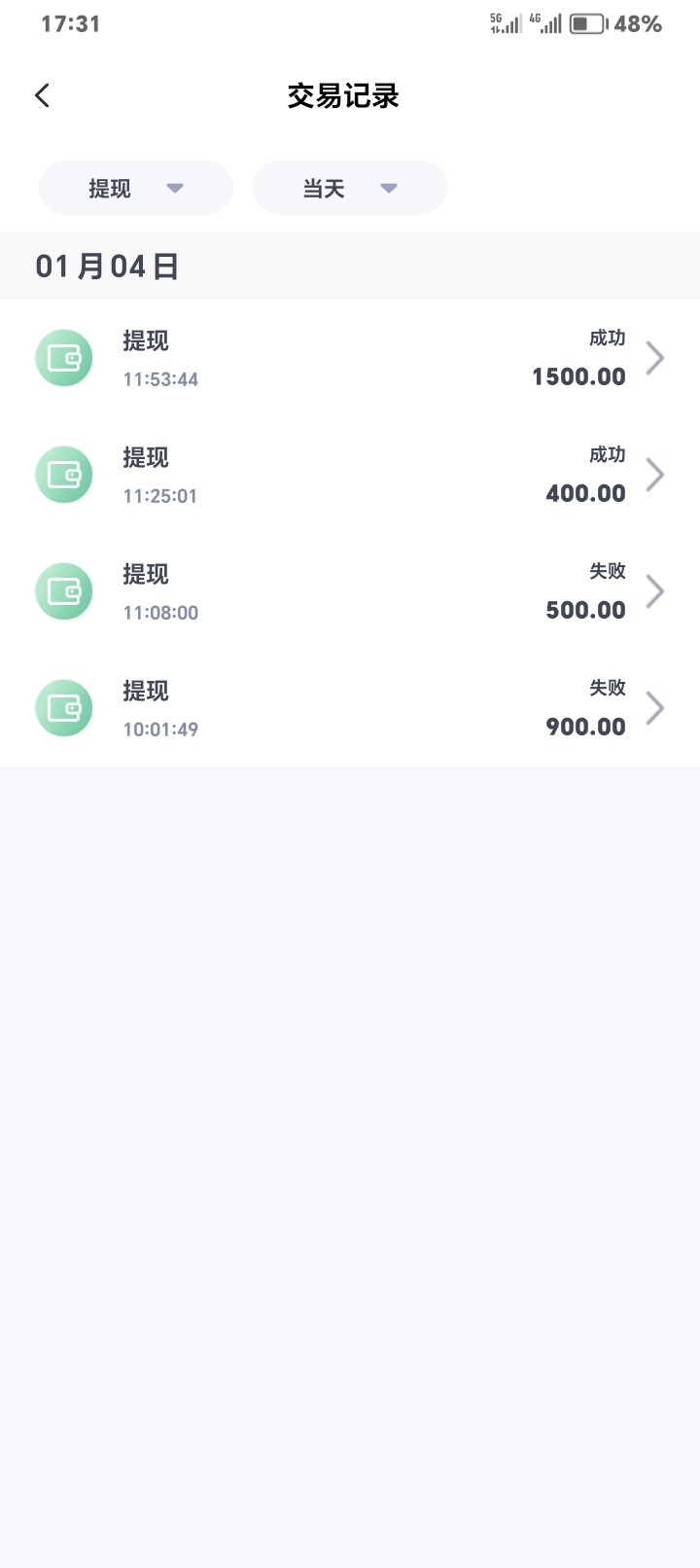Open failed 500.00 withdrawal at 11:08:00
The width and height of the screenshot is (700, 1568).
point(350,591)
